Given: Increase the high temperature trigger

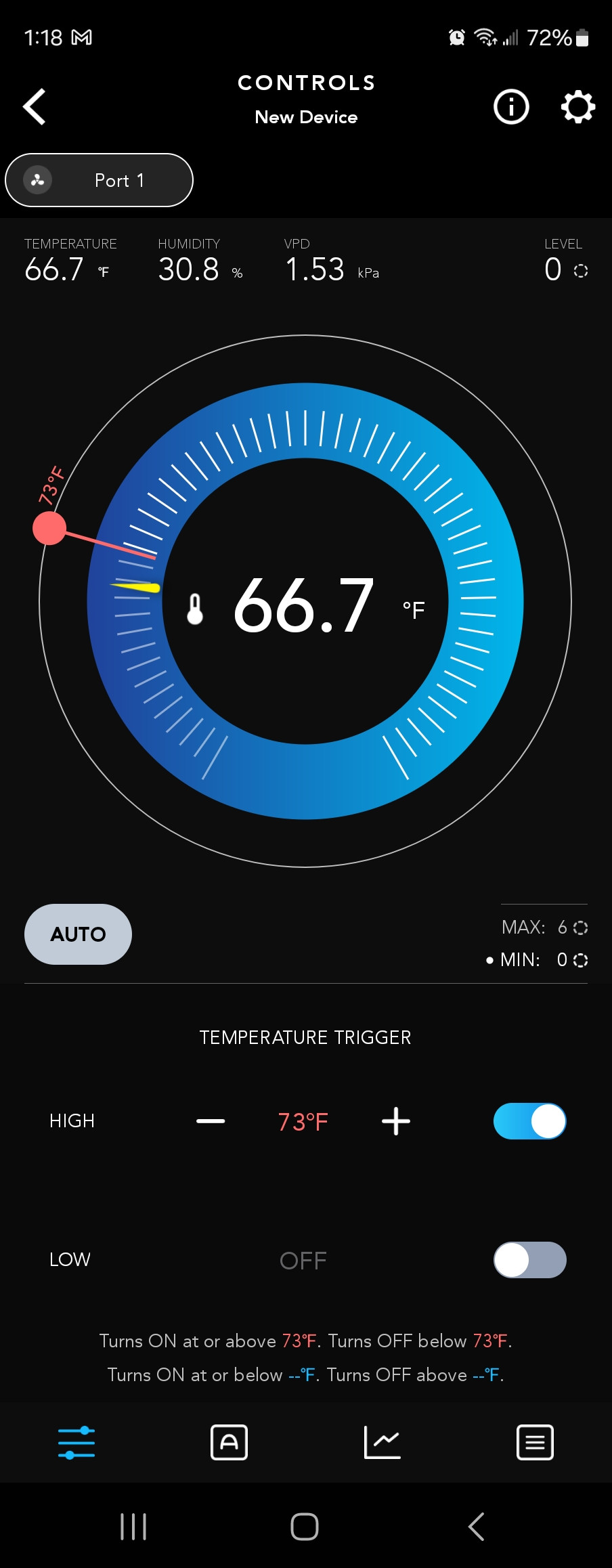Looking at the screenshot, I should pyautogui.click(x=396, y=1121).
